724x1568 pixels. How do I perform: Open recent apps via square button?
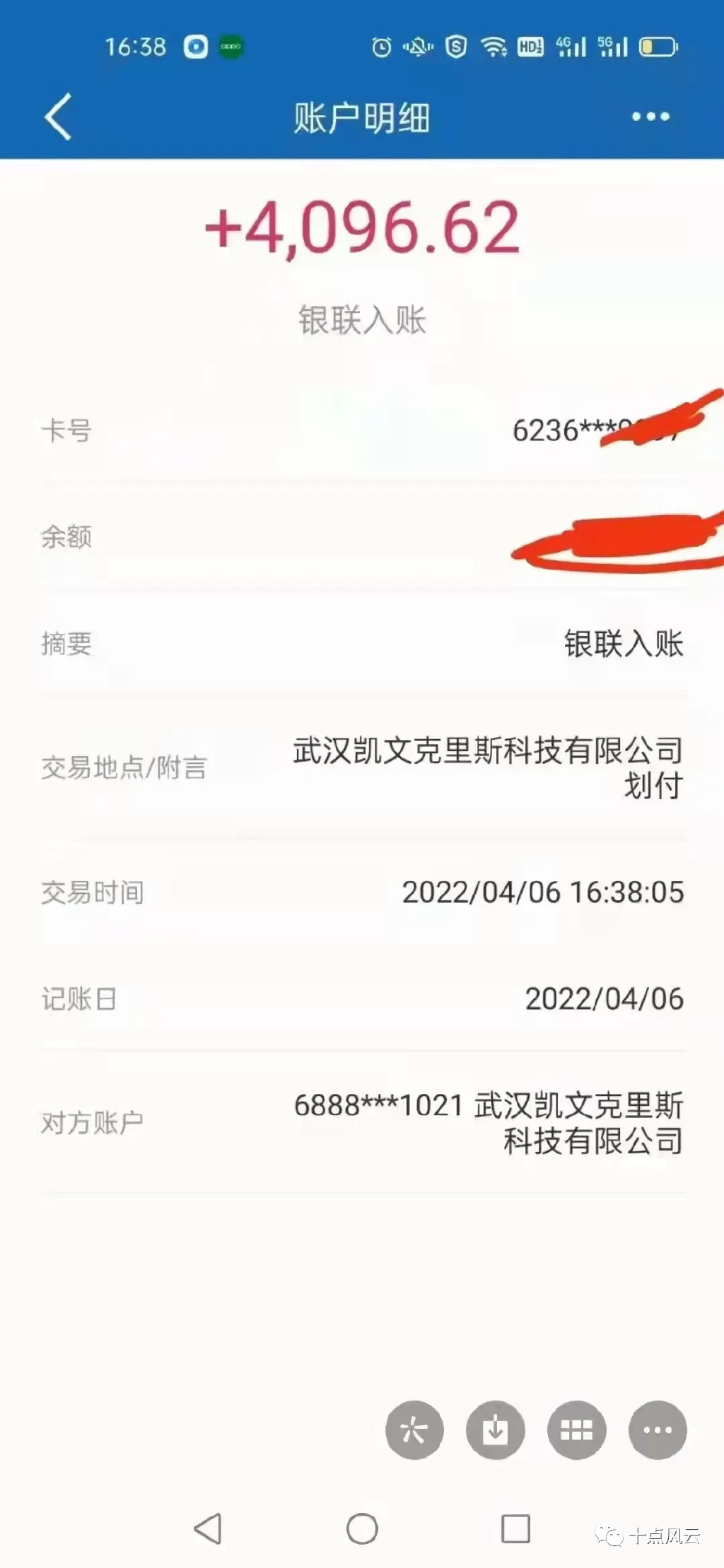[515, 1529]
